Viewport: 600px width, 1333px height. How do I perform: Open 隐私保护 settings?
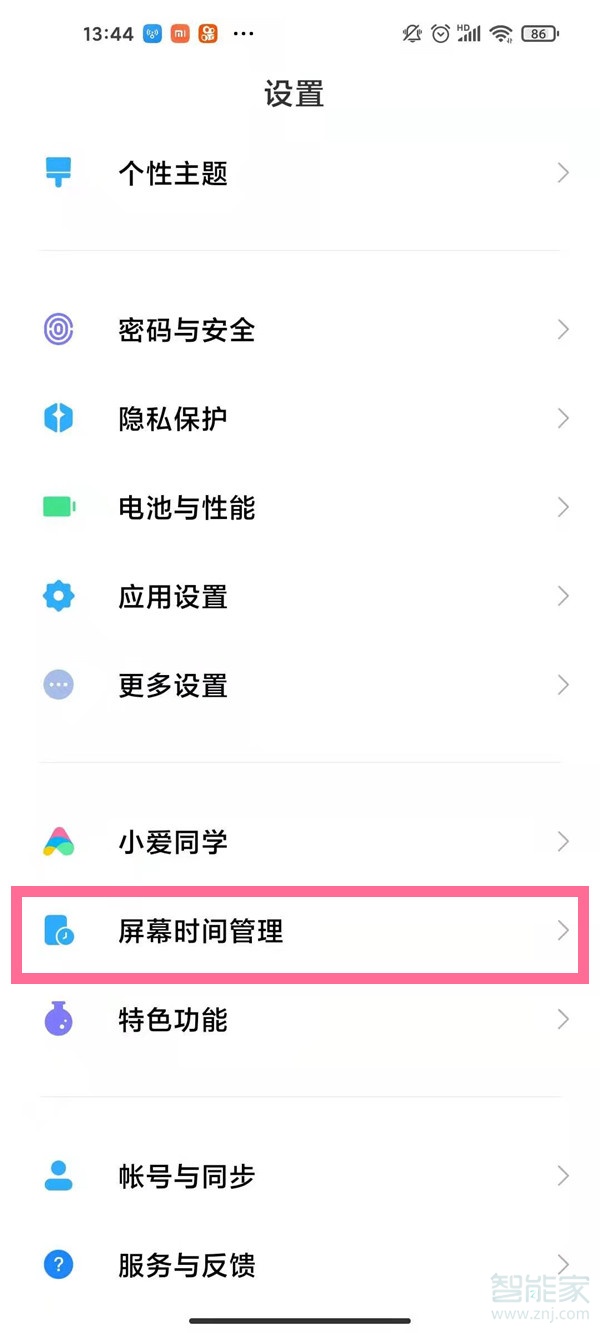pyautogui.click(x=300, y=418)
